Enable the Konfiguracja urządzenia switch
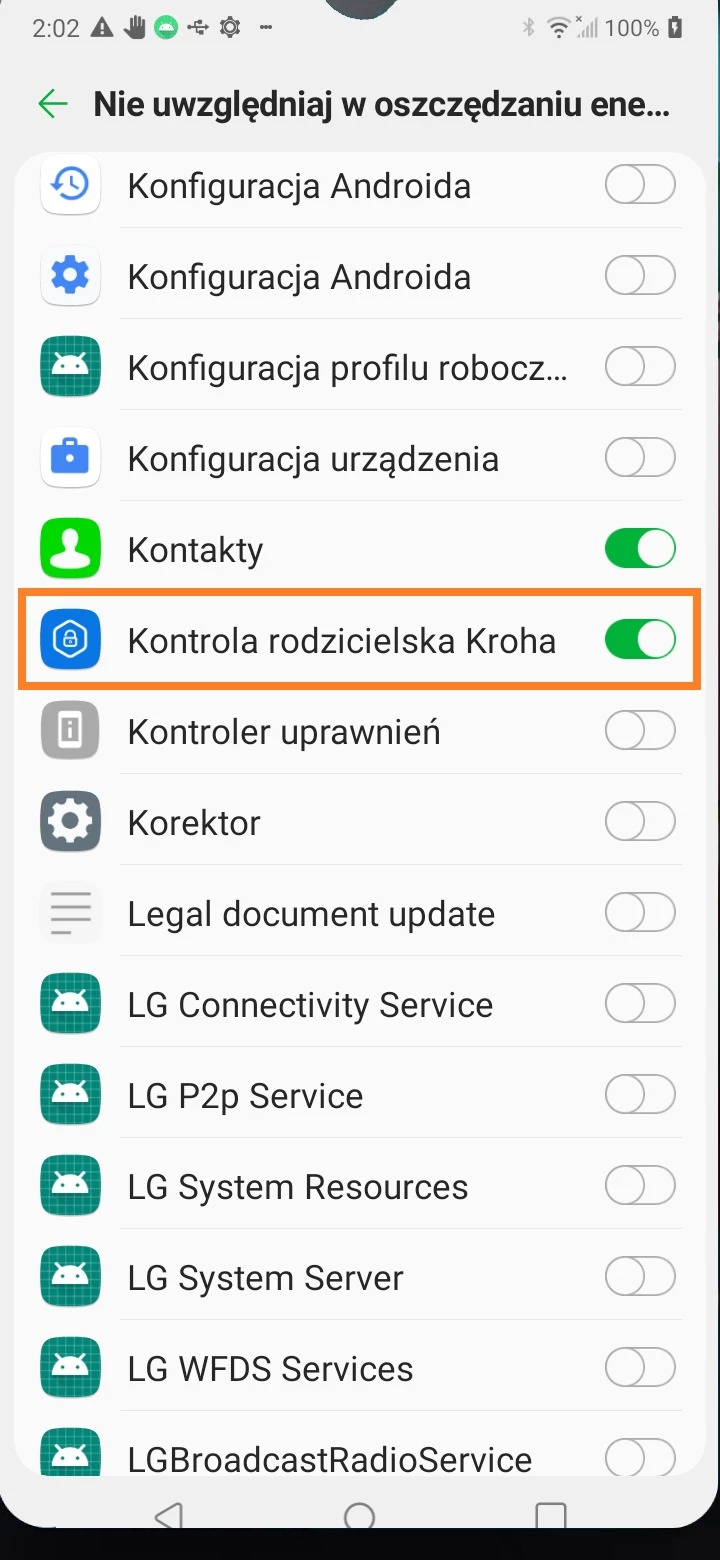This screenshot has height=1560, width=720. [640, 459]
